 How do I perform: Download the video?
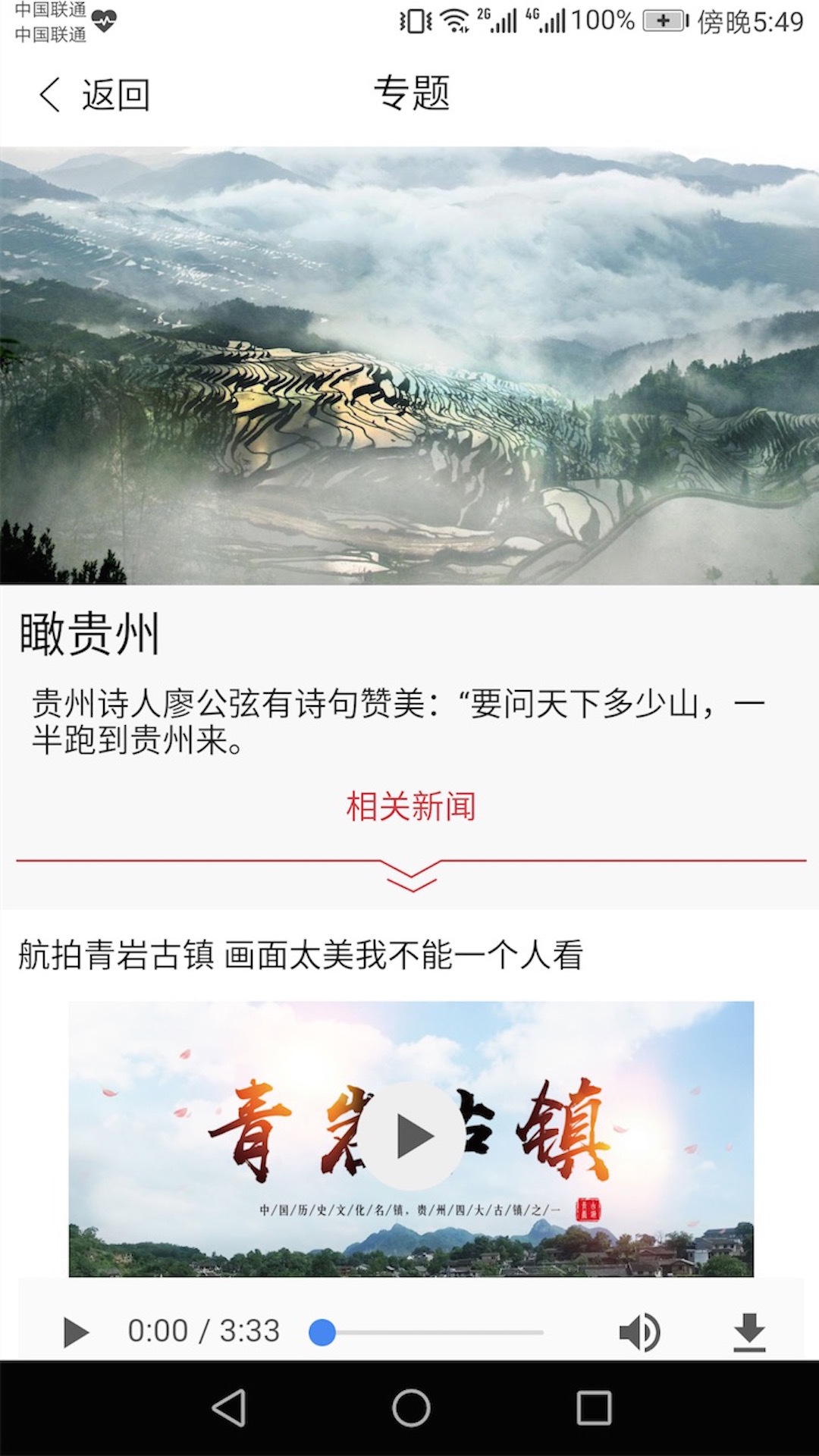point(749,1332)
